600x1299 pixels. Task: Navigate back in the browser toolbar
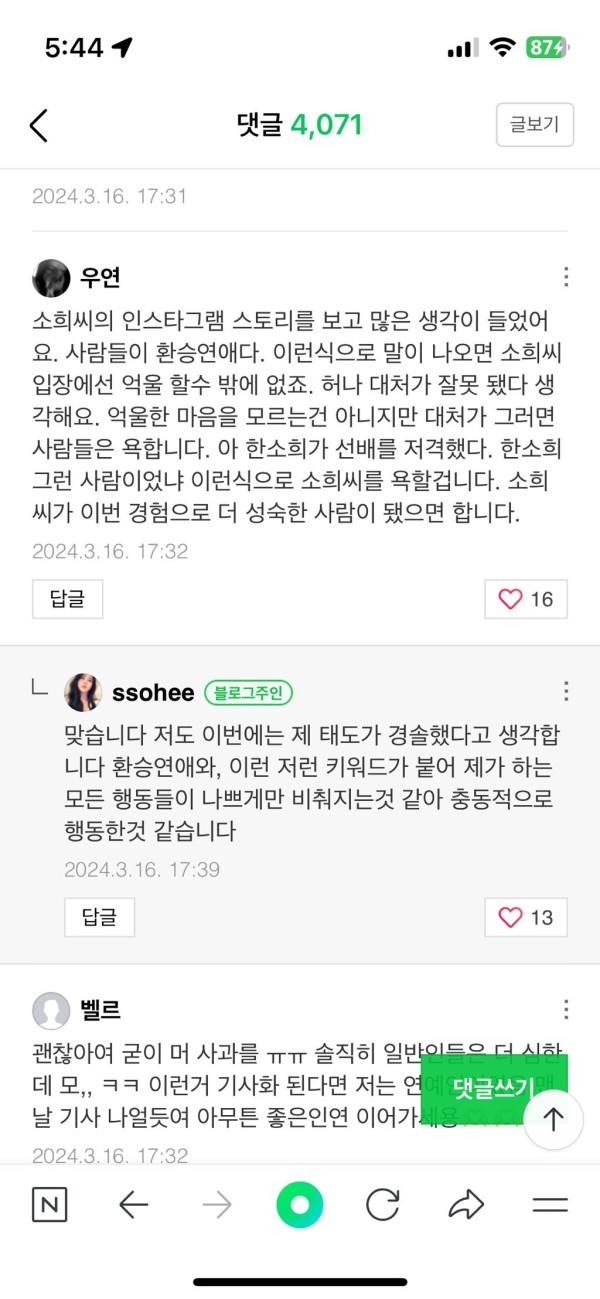tap(133, 1206)
